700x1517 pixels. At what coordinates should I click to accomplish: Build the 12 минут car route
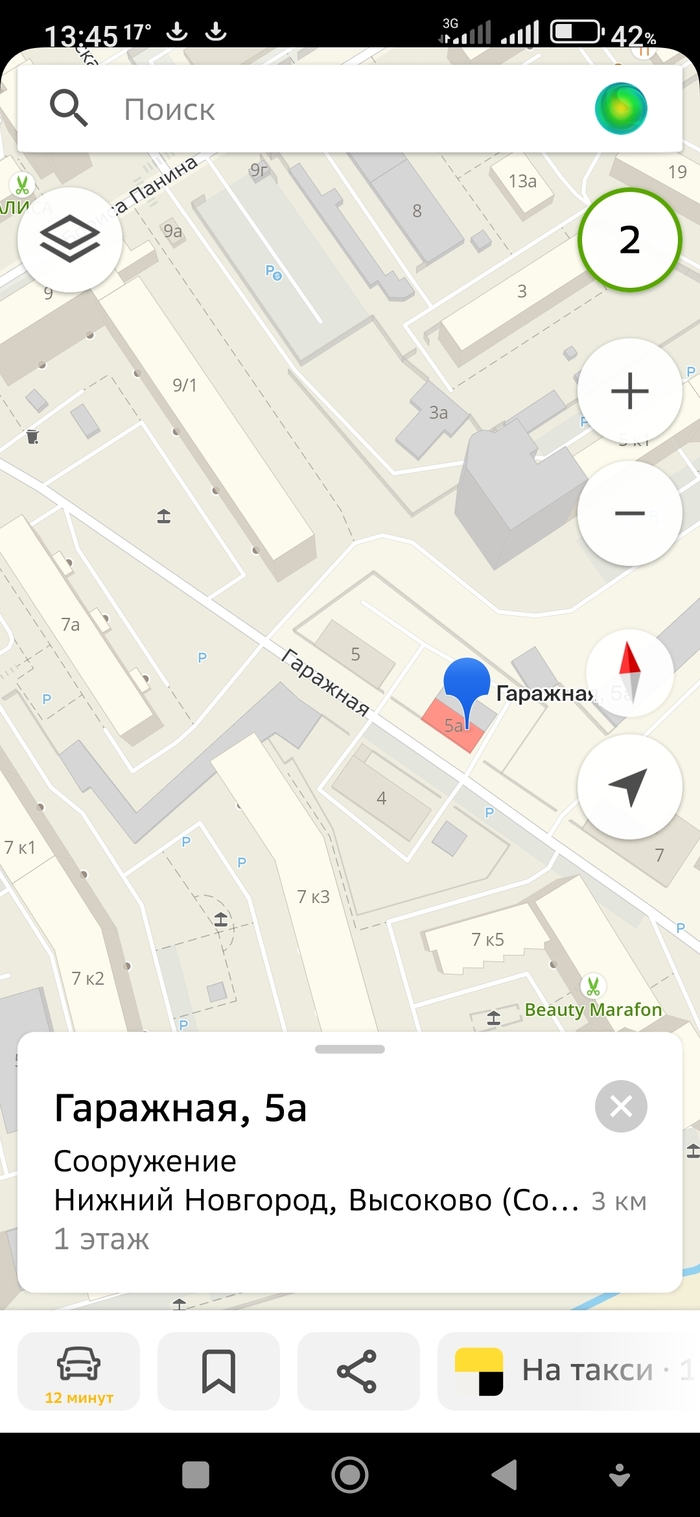coord(79,1371)
